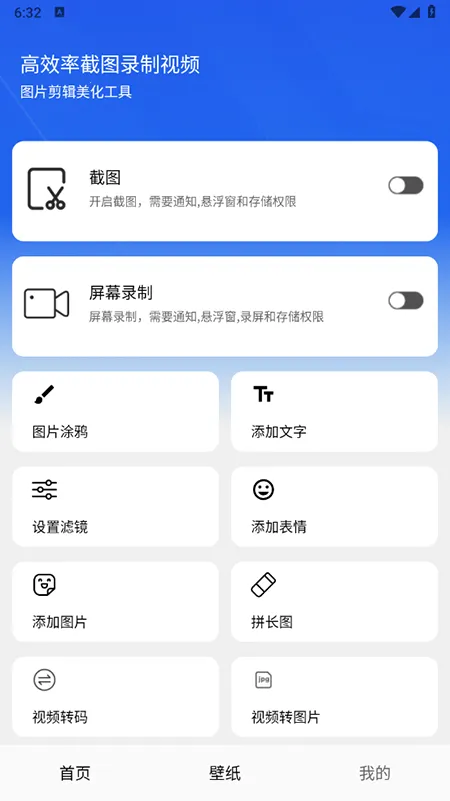This screenshot has width=450, height=801.
Task: Go to the 我的 tab
Action: point(375,773)
